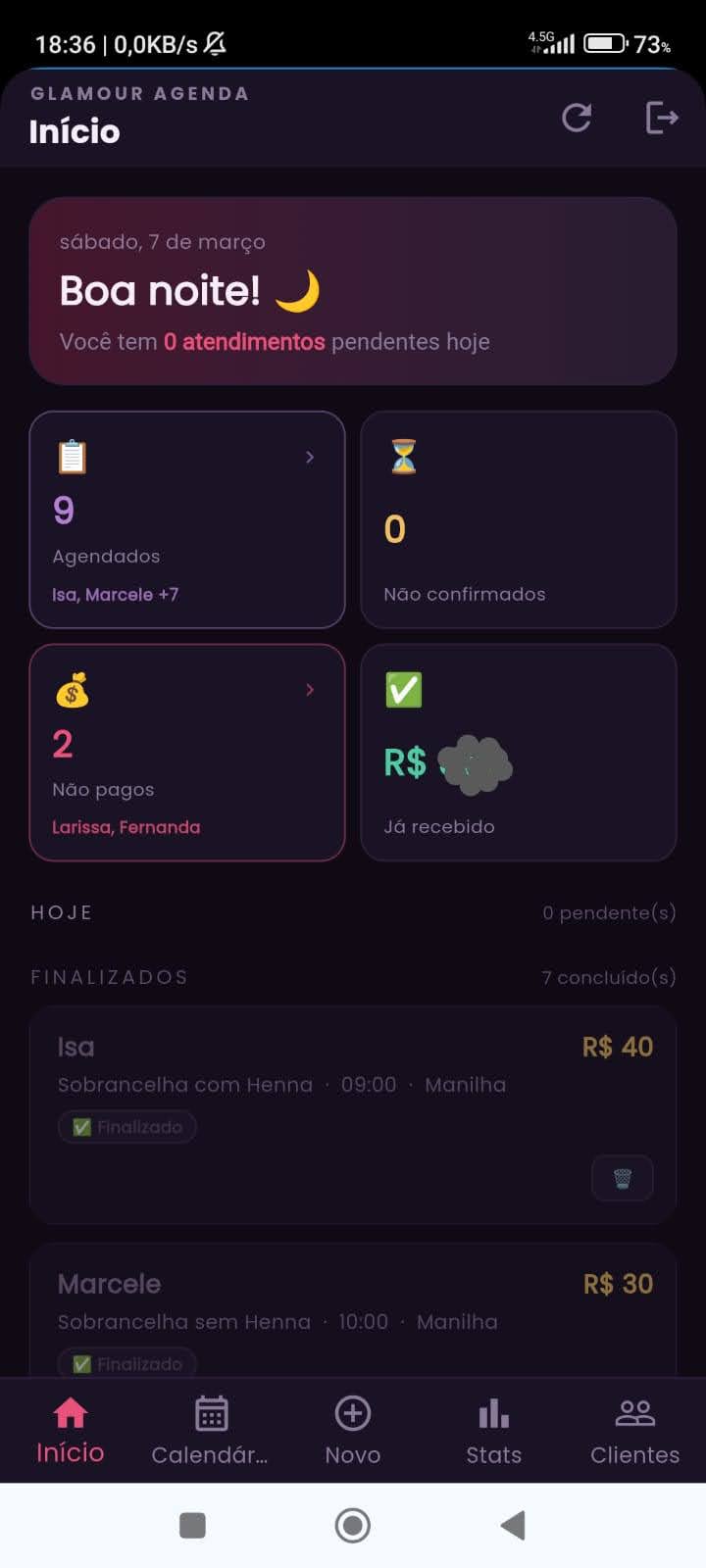This screenshot has height=1568, width=706.
Task: Open the Agendados card
Action: point(187,519)
